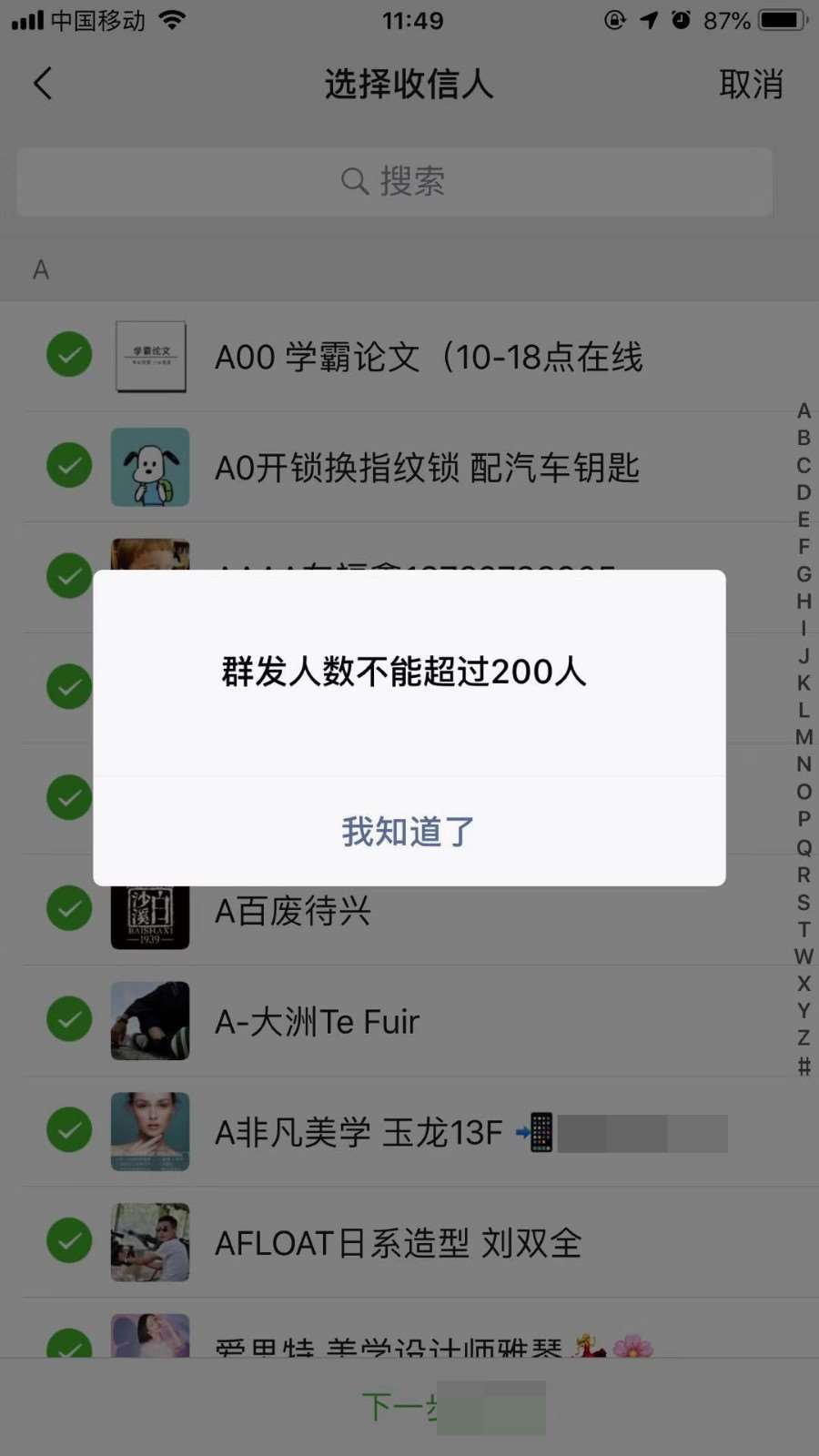Go back with the top-left arrow

coord(43,84)
